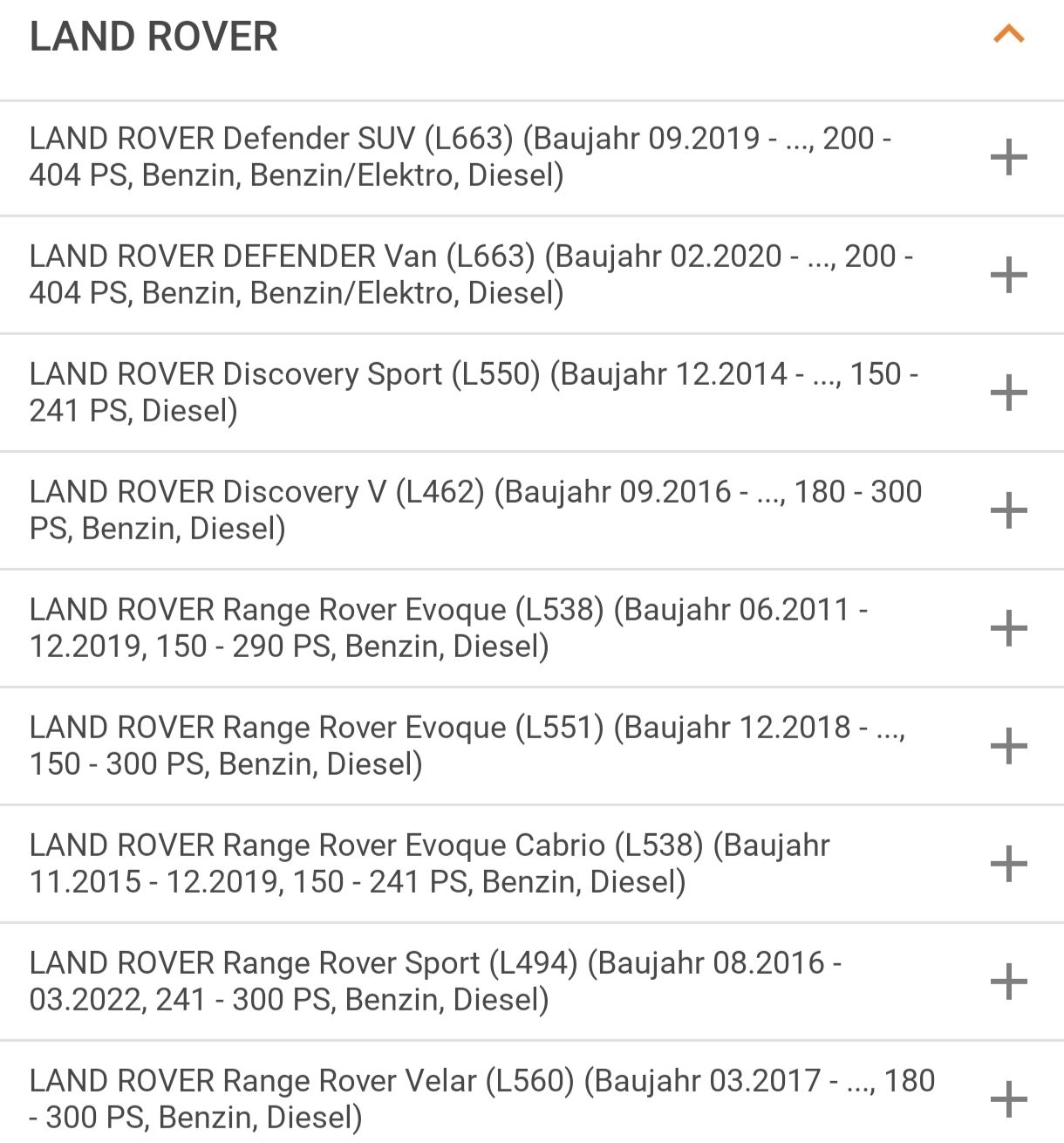Expand the Range Rover Evoque (L551) row
Screen dimensions: 1064x1143
point(1008,746)
